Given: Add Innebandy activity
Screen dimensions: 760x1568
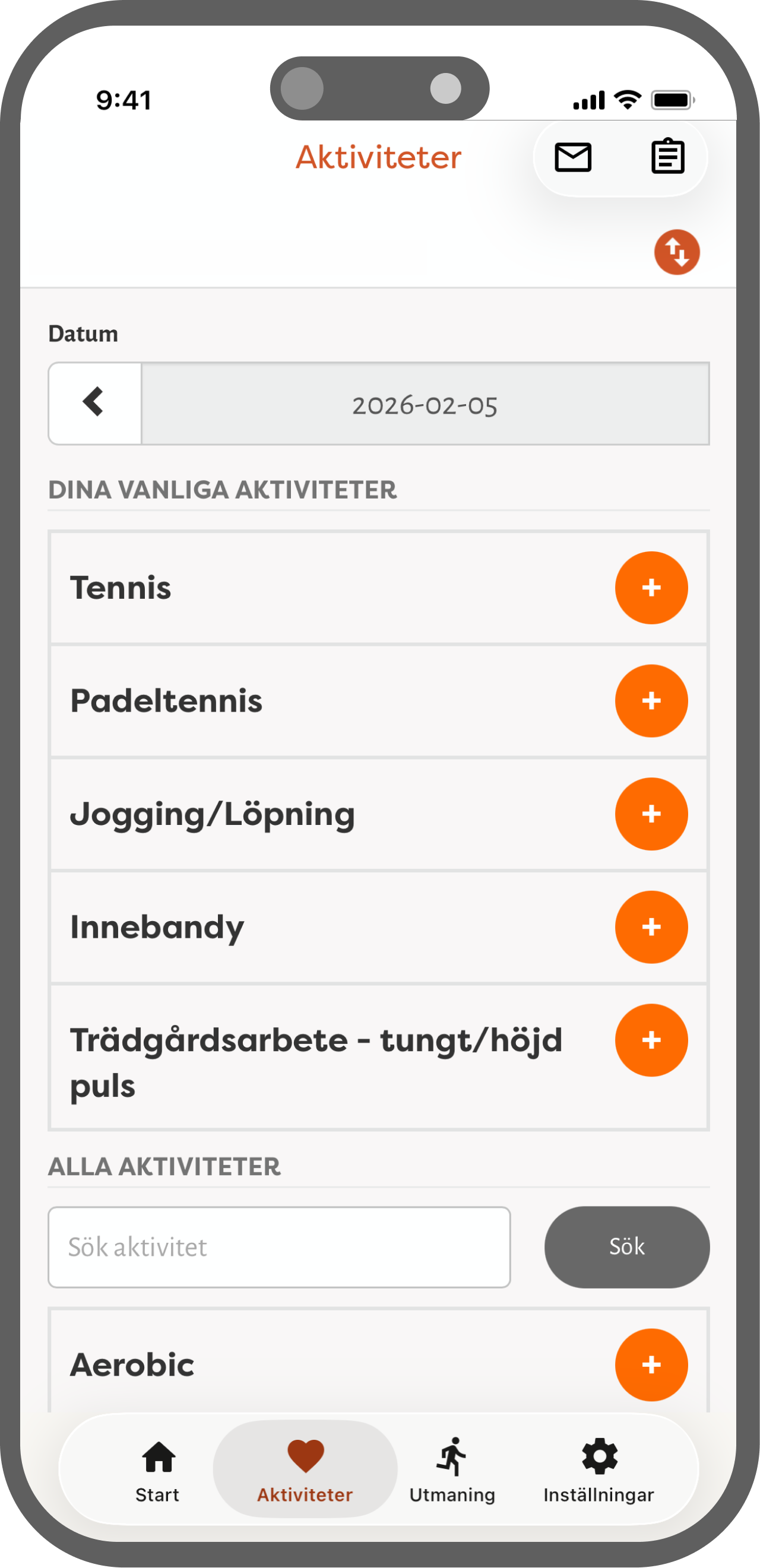Looking at the screenshot, I should (651, 927).
